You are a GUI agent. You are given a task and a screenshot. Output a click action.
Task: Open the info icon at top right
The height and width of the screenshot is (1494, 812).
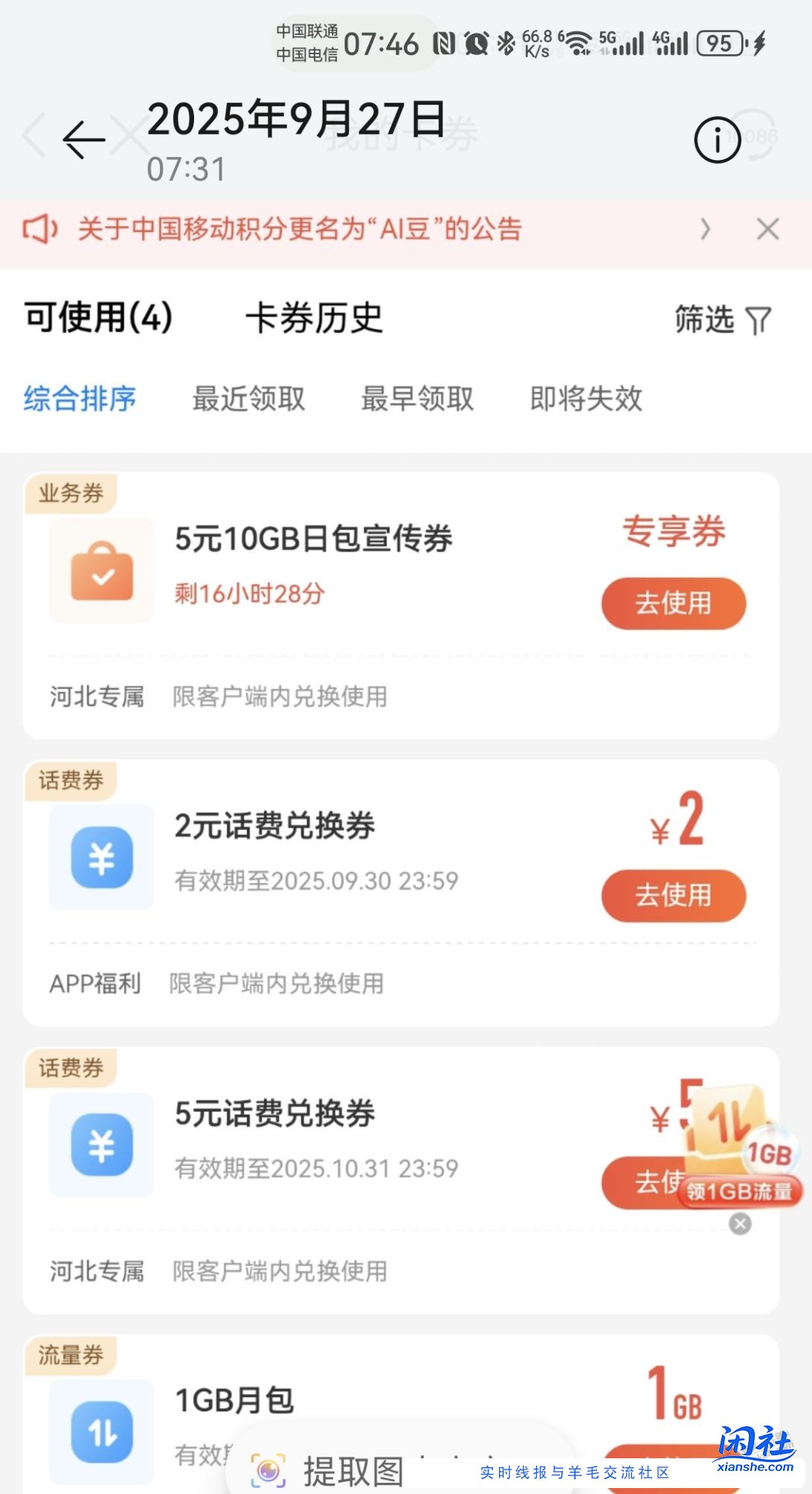coord(715,141)
